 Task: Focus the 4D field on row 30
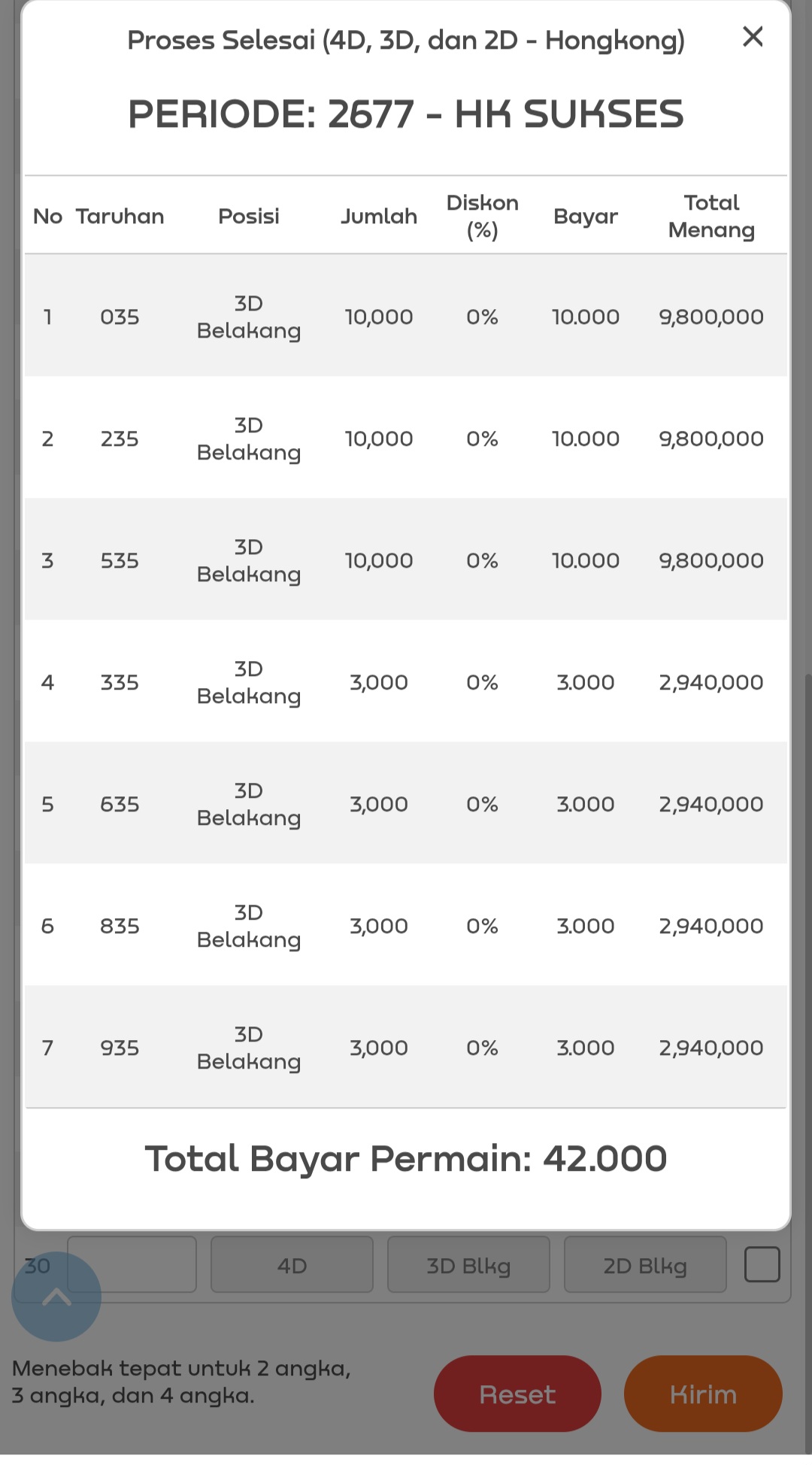pyautogui.click(x=292, y=1265)
